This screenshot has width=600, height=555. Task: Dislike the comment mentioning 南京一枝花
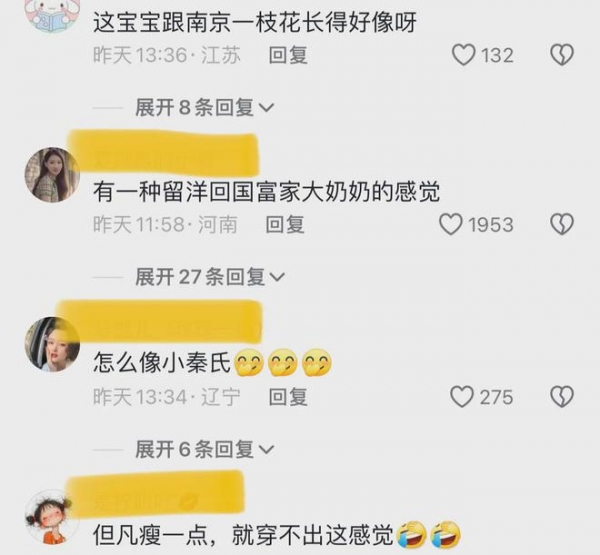pos(563,55)
